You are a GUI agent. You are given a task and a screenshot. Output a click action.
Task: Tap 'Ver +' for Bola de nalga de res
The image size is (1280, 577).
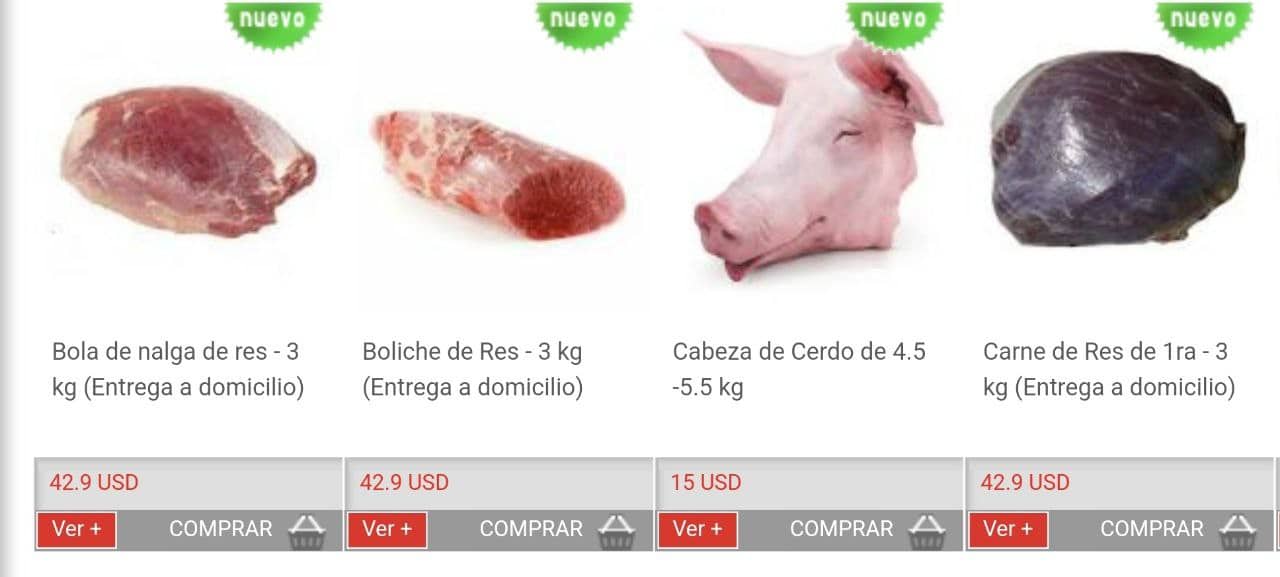76,529
